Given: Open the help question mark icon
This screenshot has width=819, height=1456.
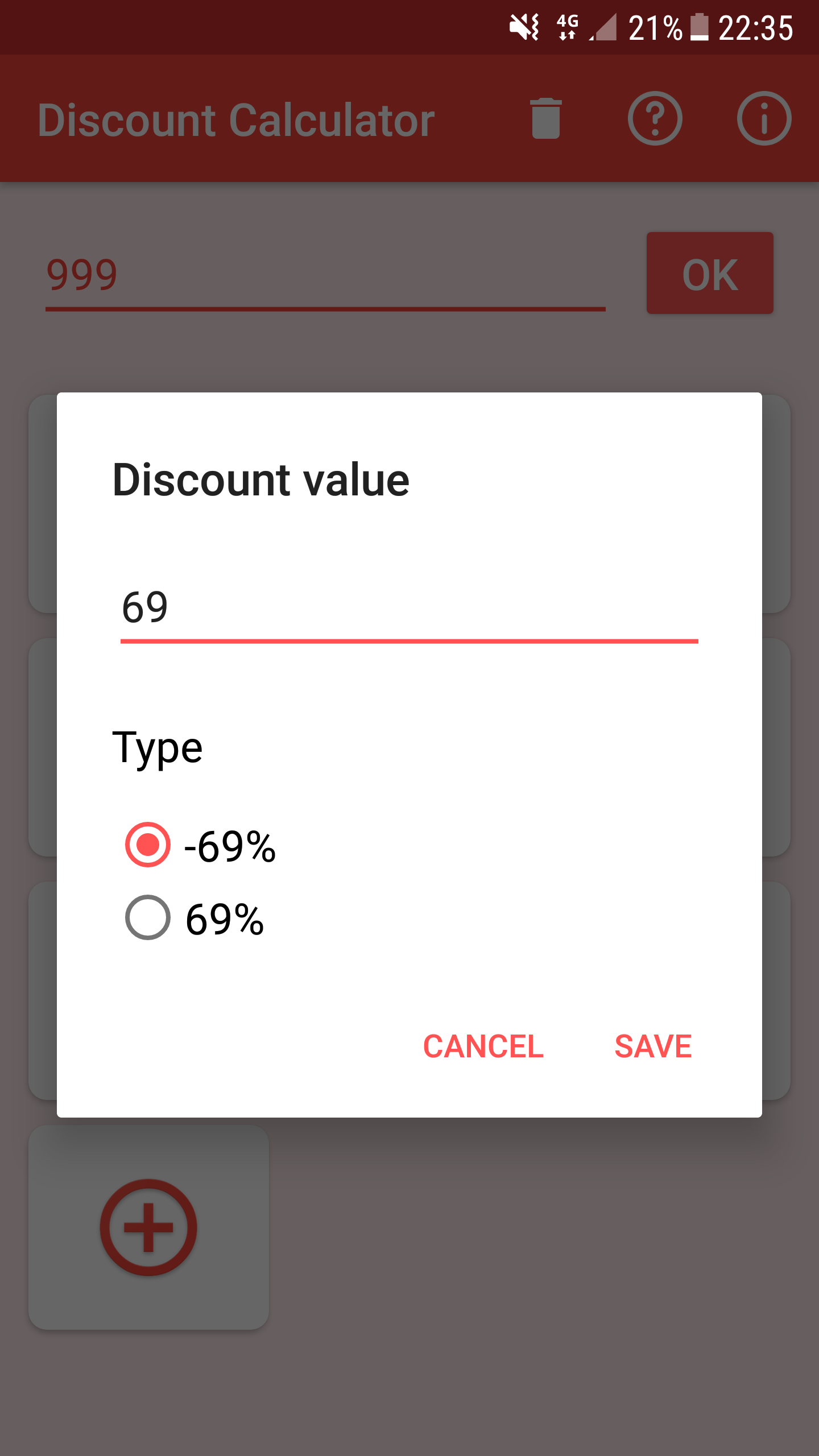Looking at the screenshot, I should click(654, 119).
